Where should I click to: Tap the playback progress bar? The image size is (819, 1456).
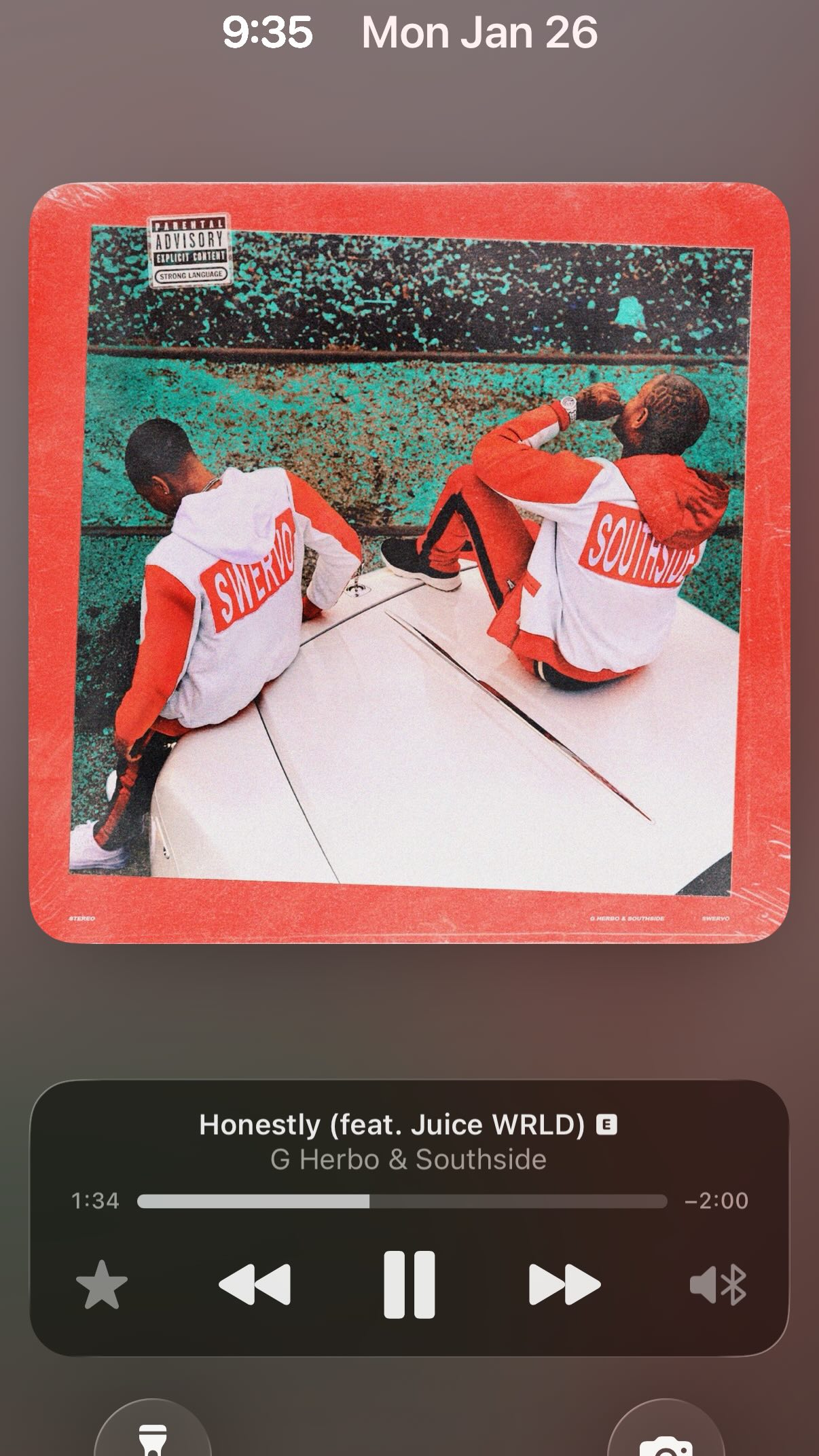point(402,1201)
